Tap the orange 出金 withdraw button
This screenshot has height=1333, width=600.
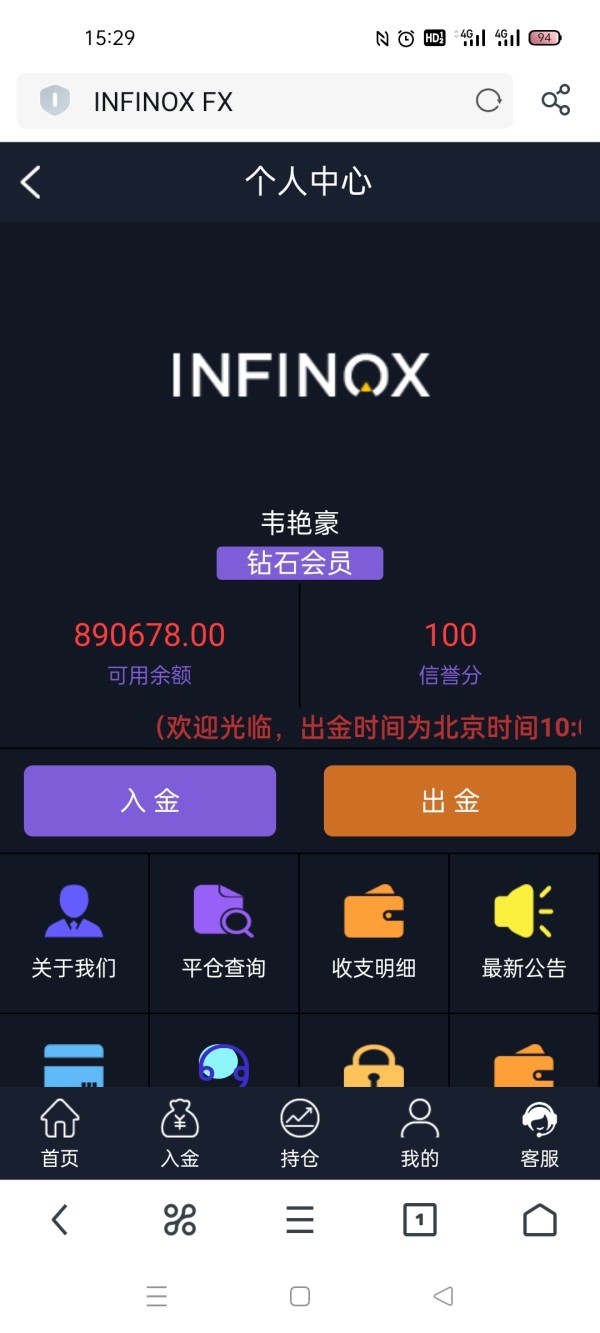[450, 800]
